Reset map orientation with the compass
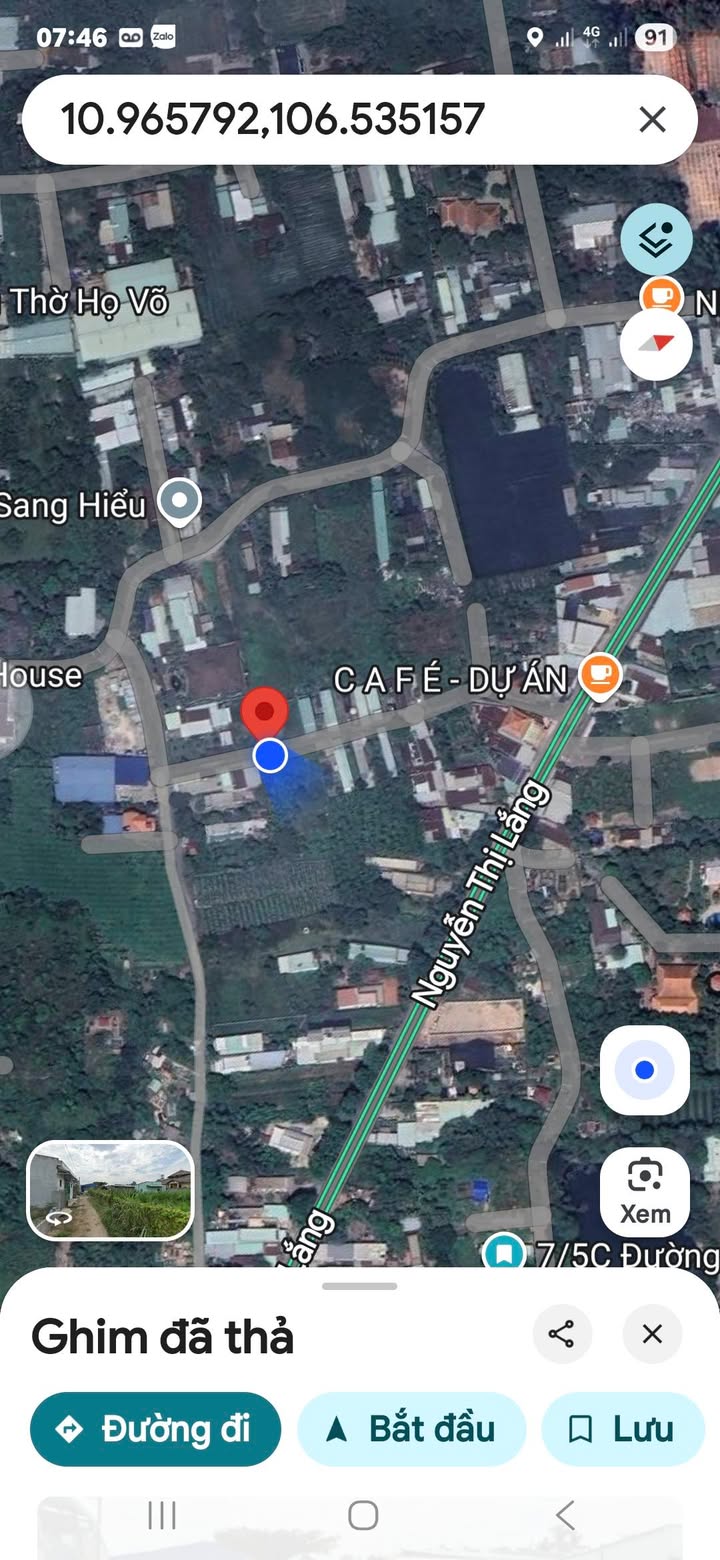The height and width of the screenshot is (1560, 720). pos(656,344)
